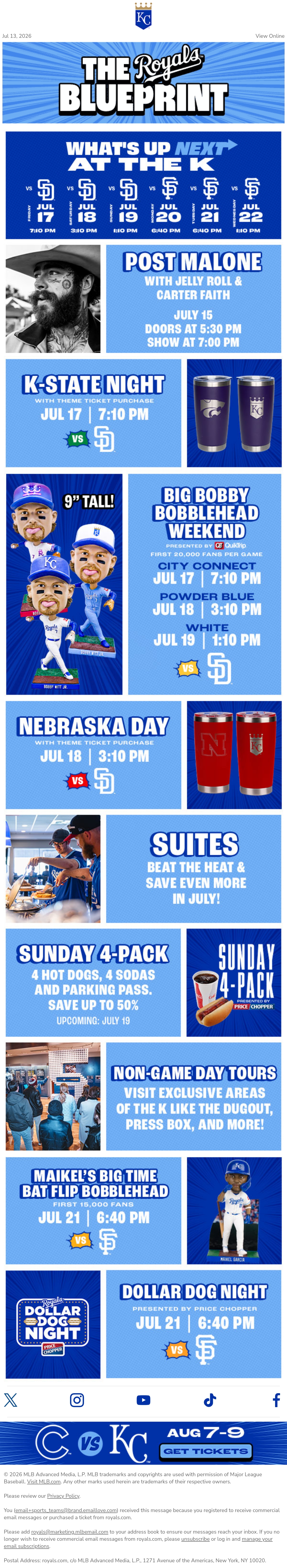Open the Privacy Policy link

[x=63, y=1496]
